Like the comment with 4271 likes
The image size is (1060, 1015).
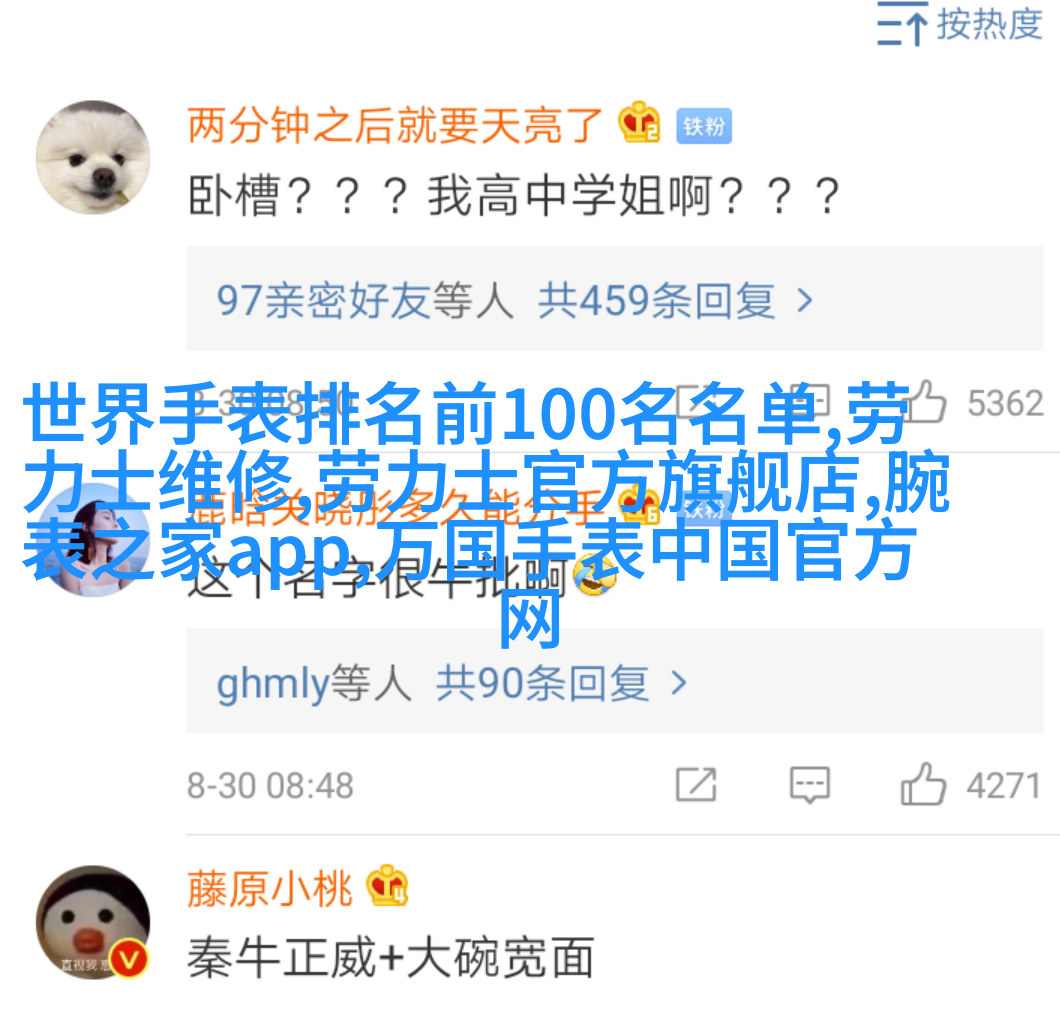tap(924, 785)
